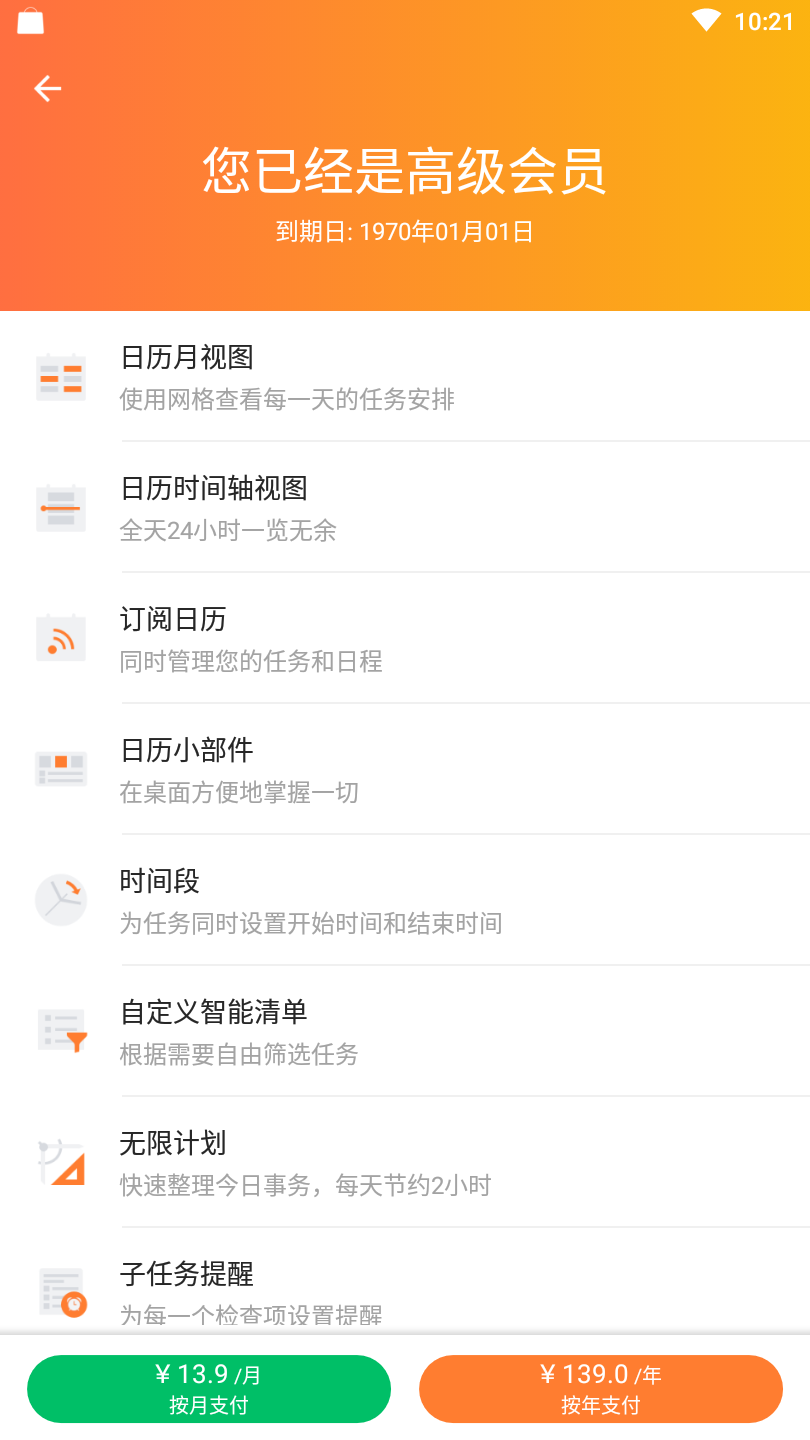Open the 子任务提醒 feature row

405,1290
